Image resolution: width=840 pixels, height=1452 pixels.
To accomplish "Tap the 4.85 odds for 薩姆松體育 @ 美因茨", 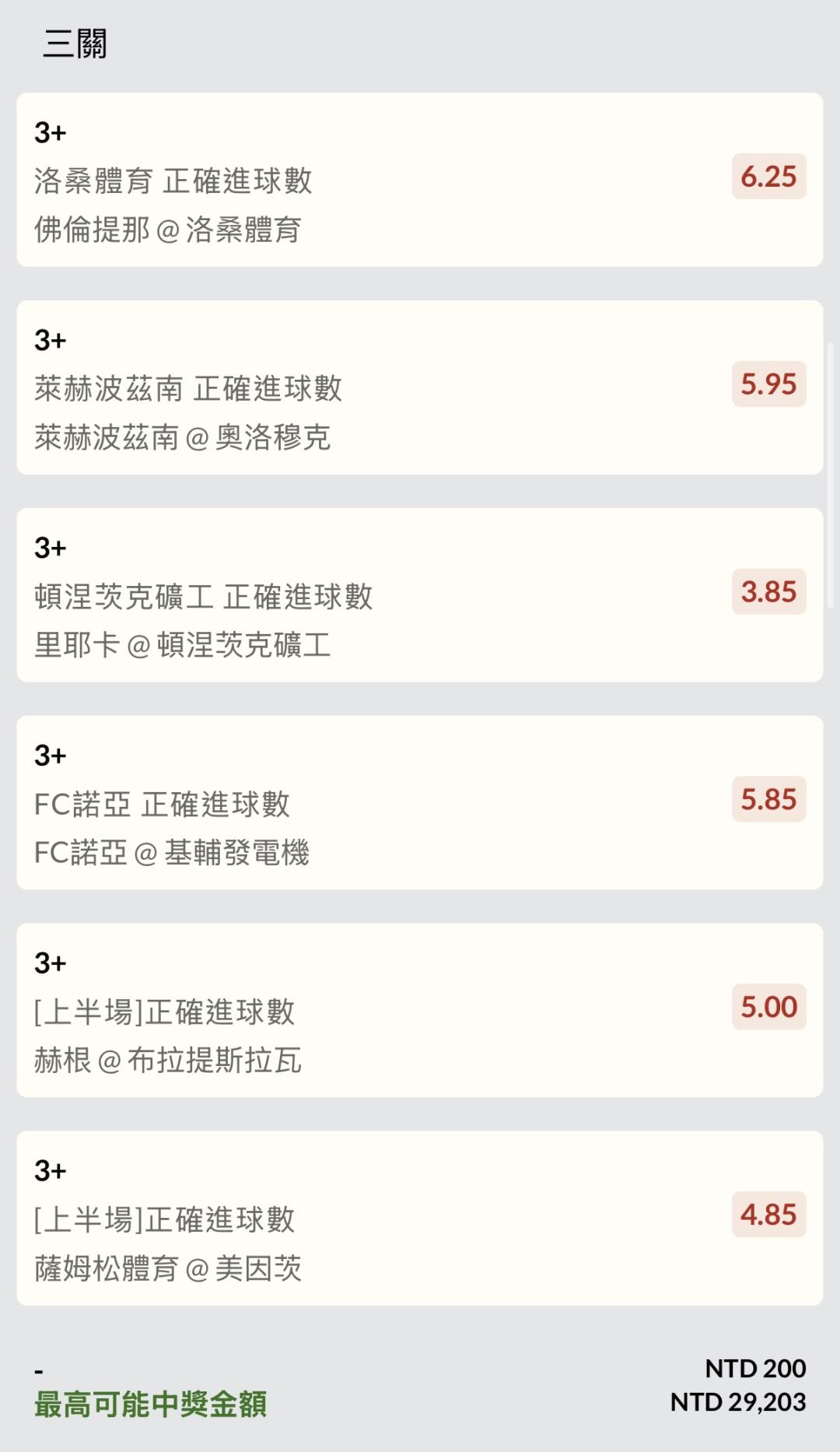I will [768, 1215].
